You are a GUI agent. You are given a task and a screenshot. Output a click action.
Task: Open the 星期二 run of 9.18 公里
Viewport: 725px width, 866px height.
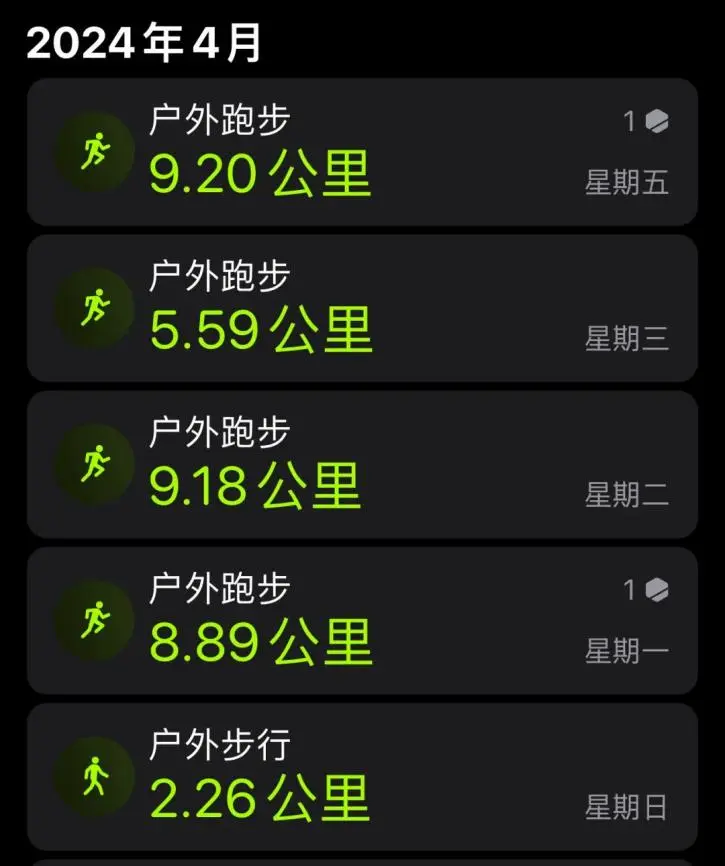[362, 464]
